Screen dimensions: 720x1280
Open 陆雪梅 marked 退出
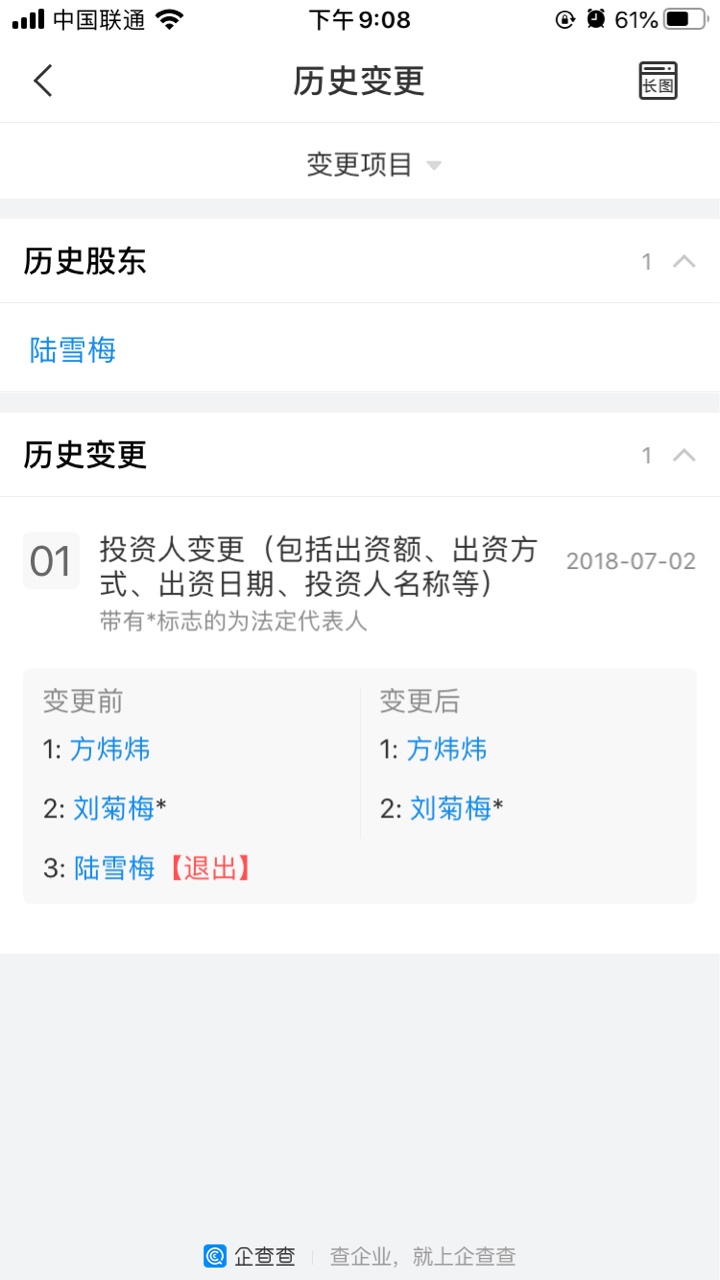tap(114, 868)
